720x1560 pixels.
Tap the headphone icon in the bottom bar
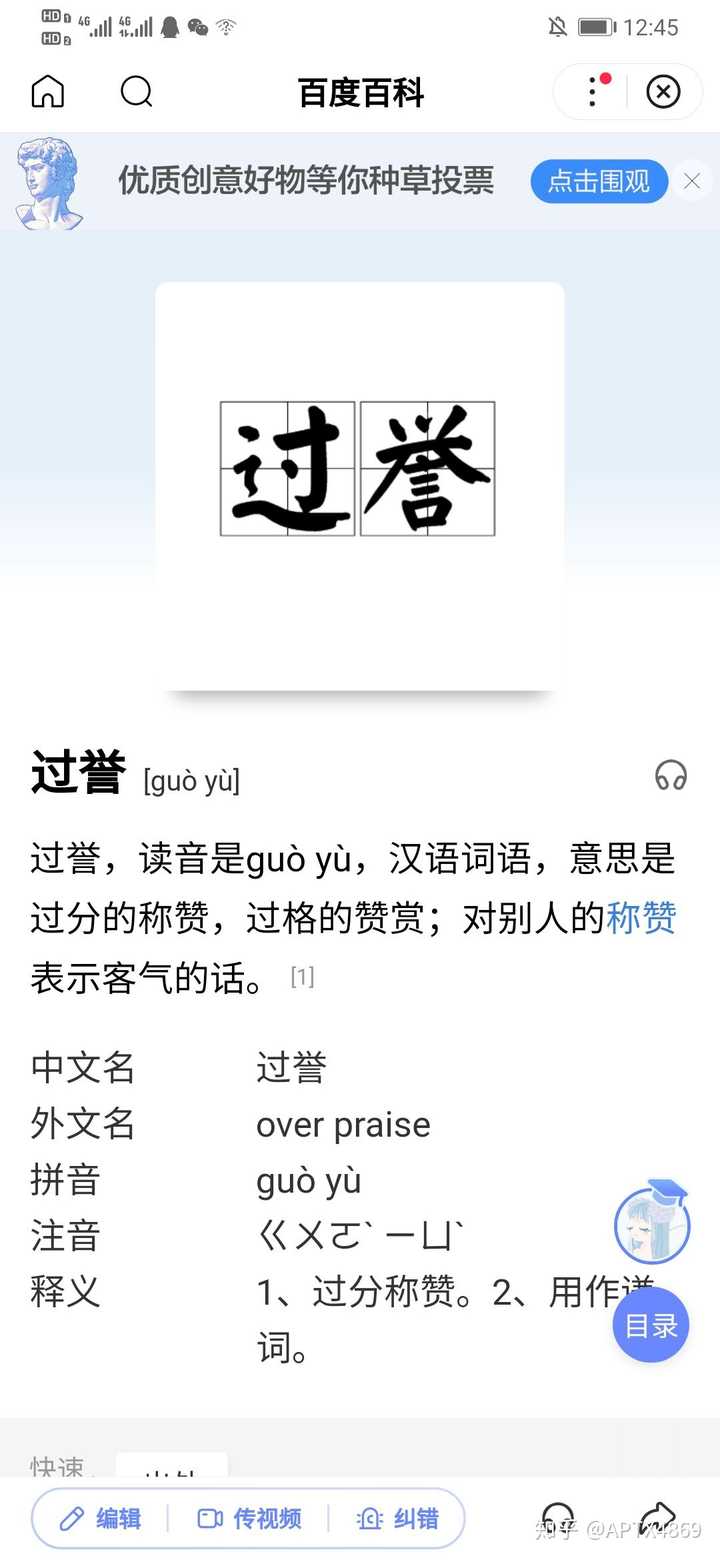(557, 1517)
